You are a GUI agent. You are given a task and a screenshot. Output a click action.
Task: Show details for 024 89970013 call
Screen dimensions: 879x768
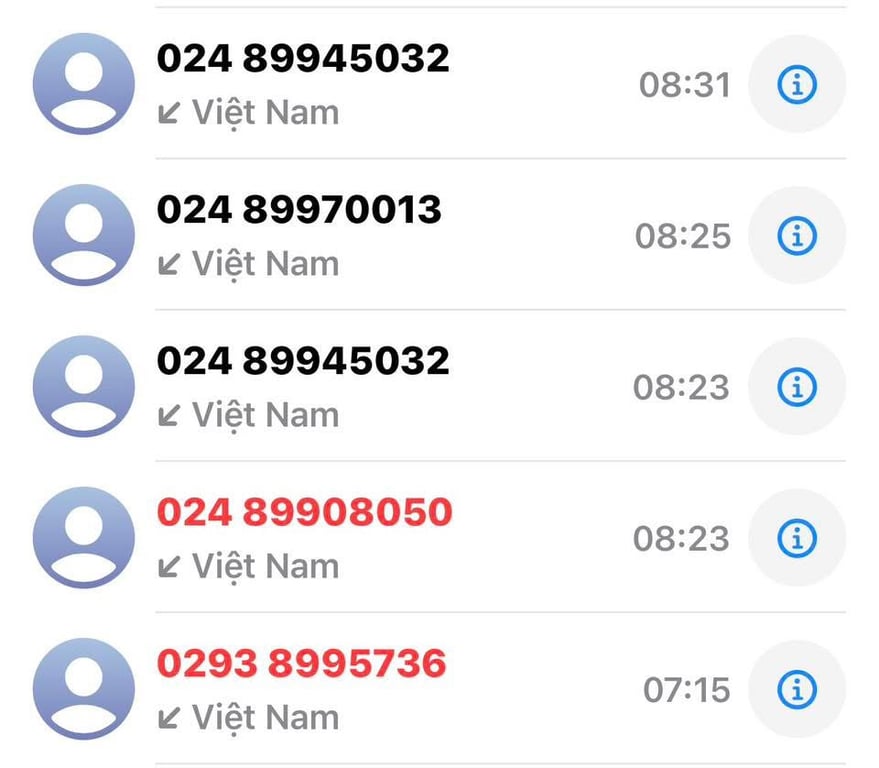797,237
